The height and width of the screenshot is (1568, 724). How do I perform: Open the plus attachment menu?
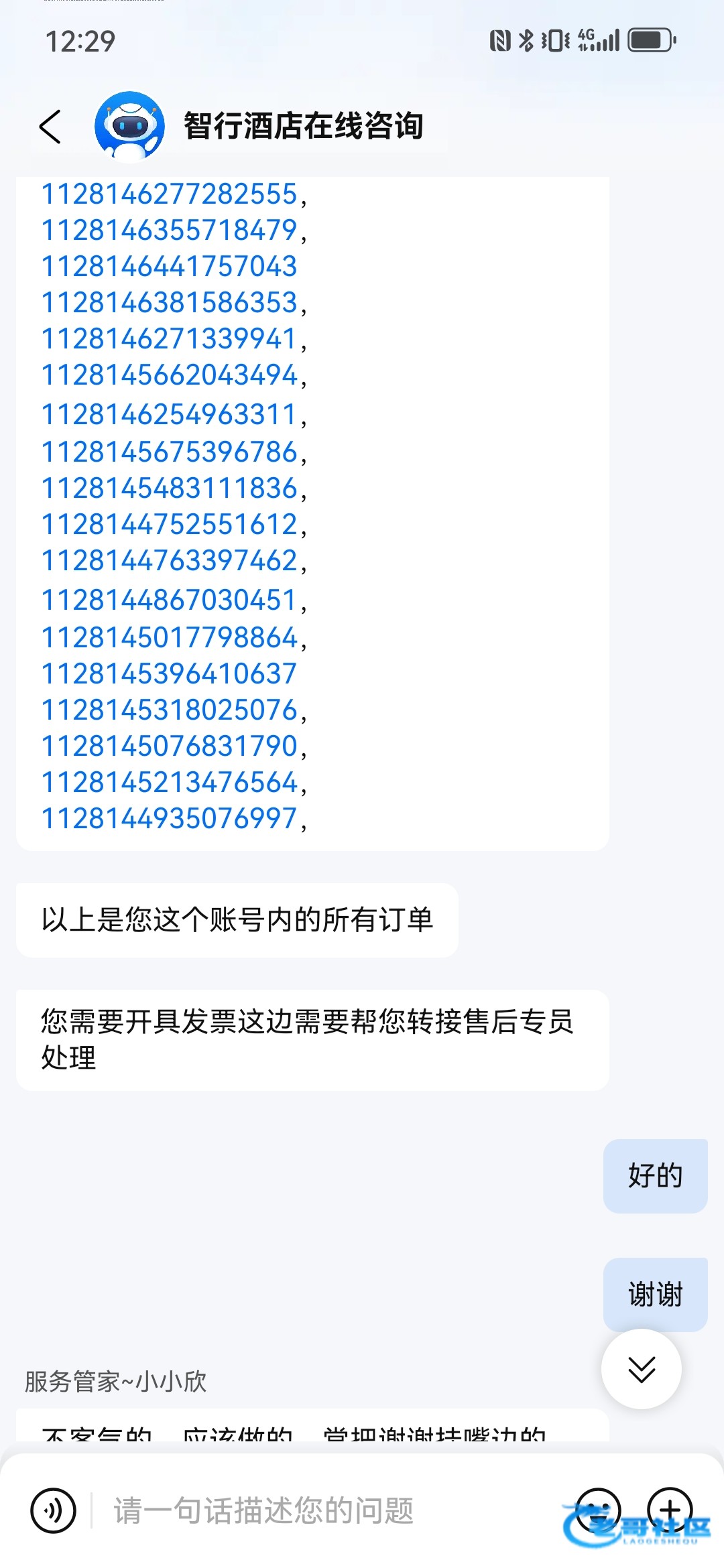coord(670,1510)
